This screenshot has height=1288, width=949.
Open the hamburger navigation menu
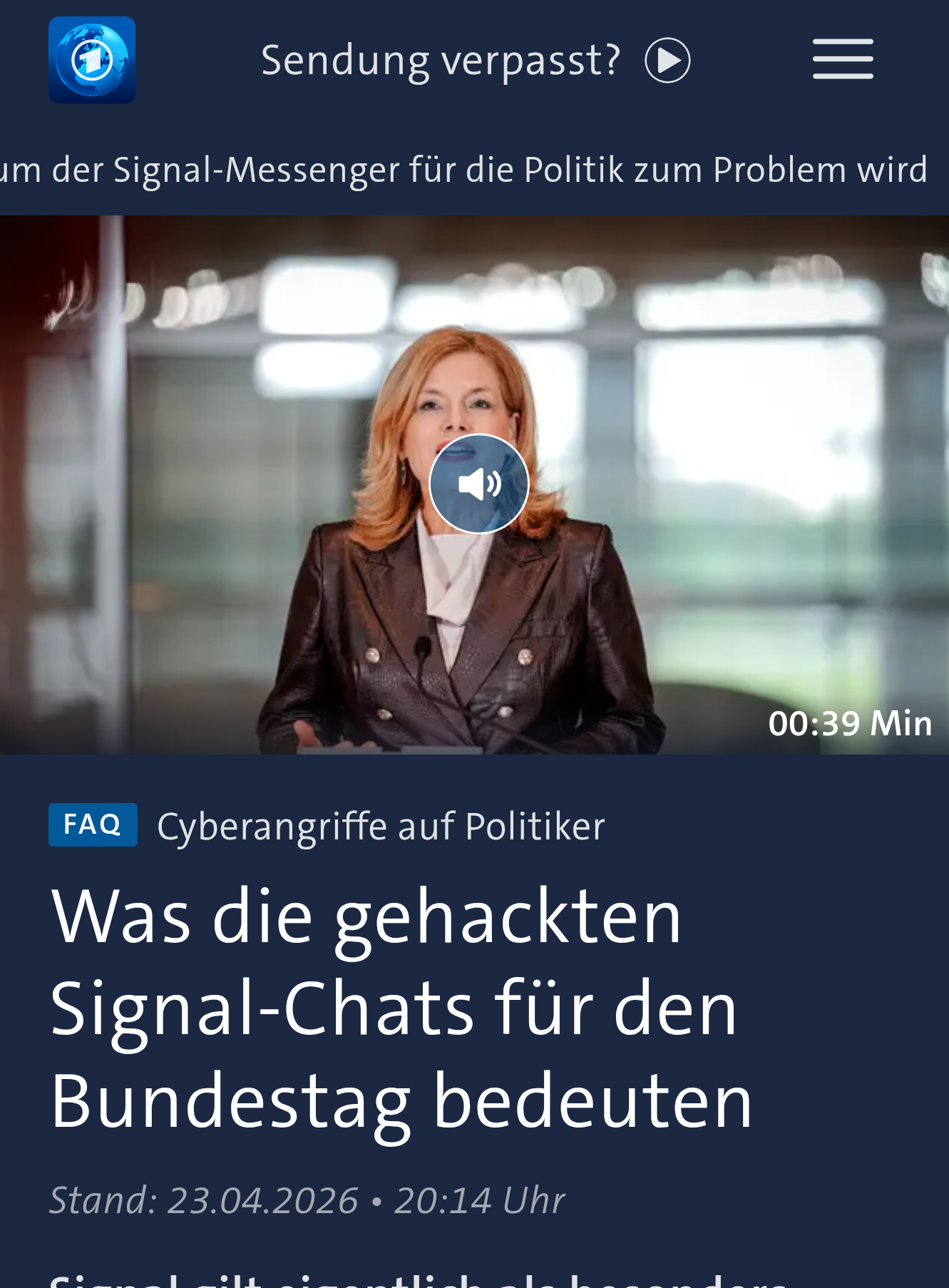[x=842, y=59]
